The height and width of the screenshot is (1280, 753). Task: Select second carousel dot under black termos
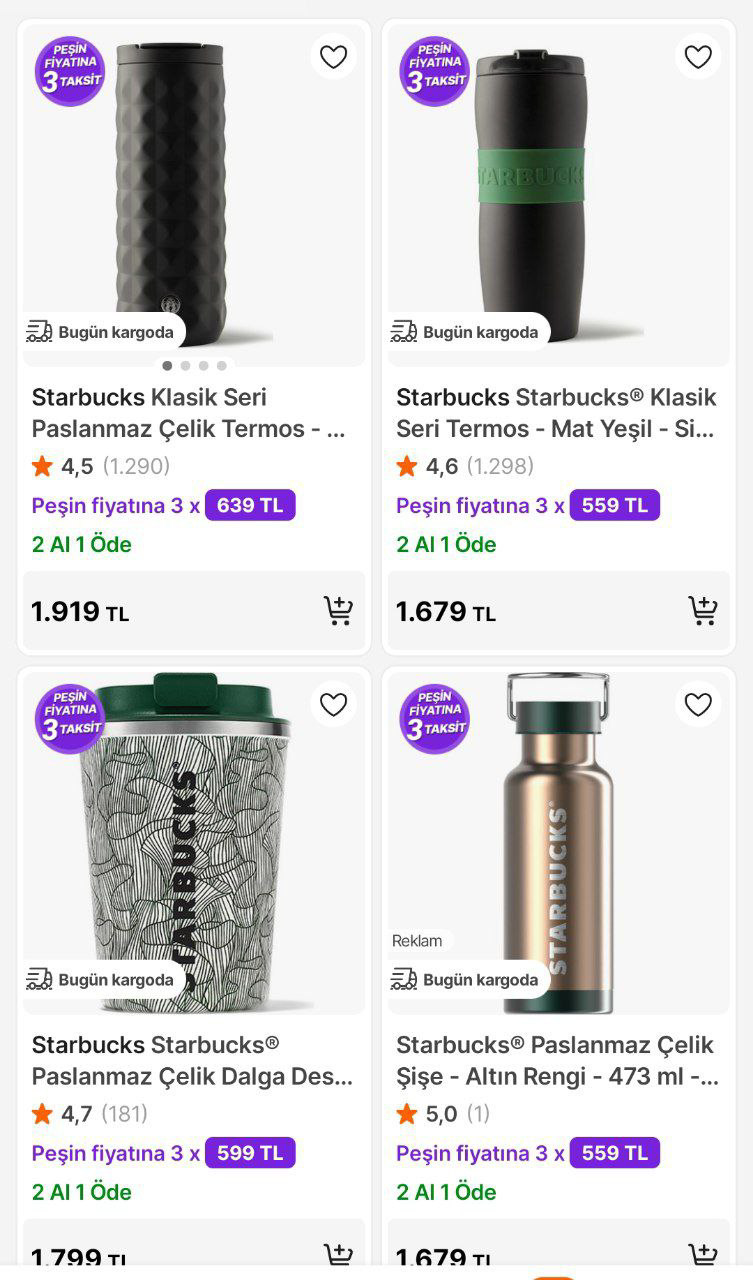(186, 366)
